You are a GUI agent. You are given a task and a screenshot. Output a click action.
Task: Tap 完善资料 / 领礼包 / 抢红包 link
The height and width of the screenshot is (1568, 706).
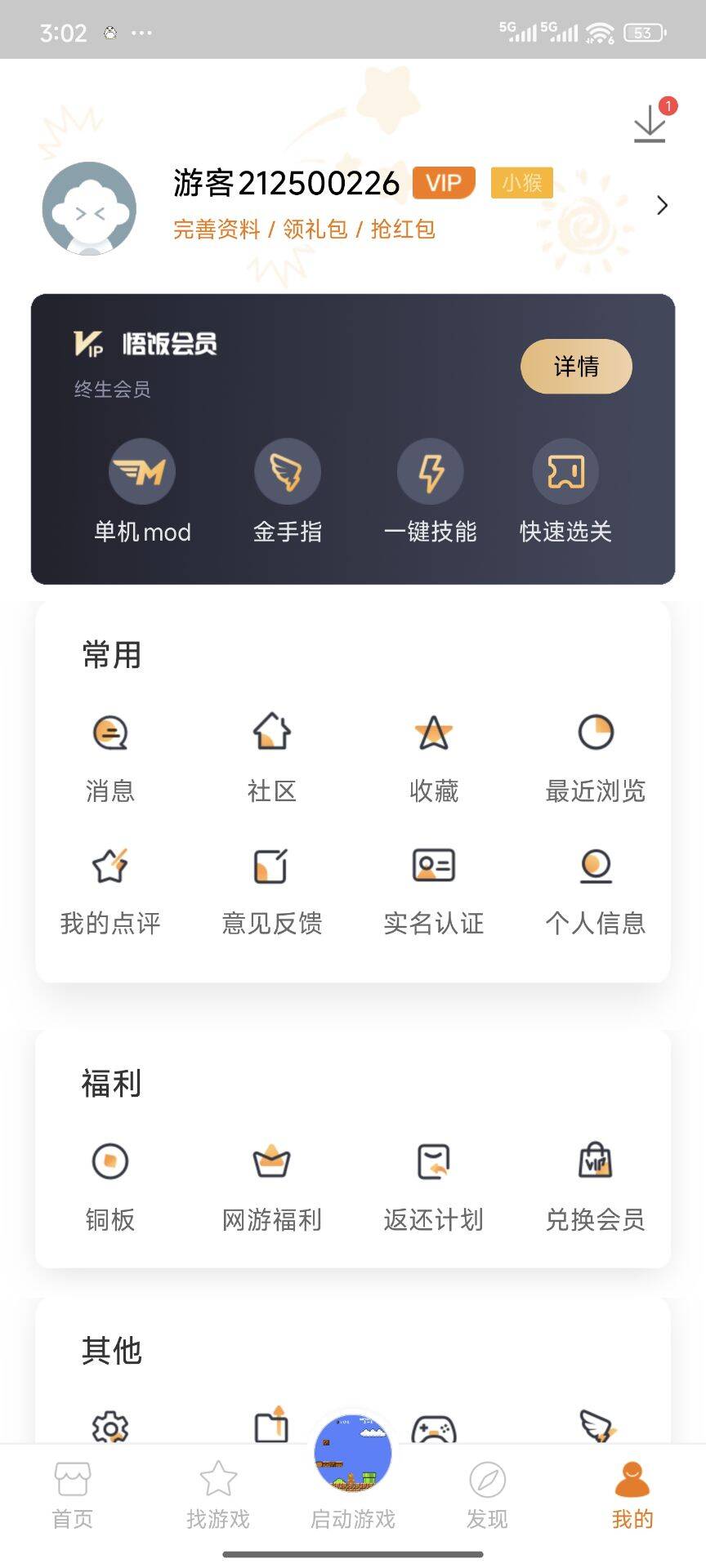coord(304,229)
